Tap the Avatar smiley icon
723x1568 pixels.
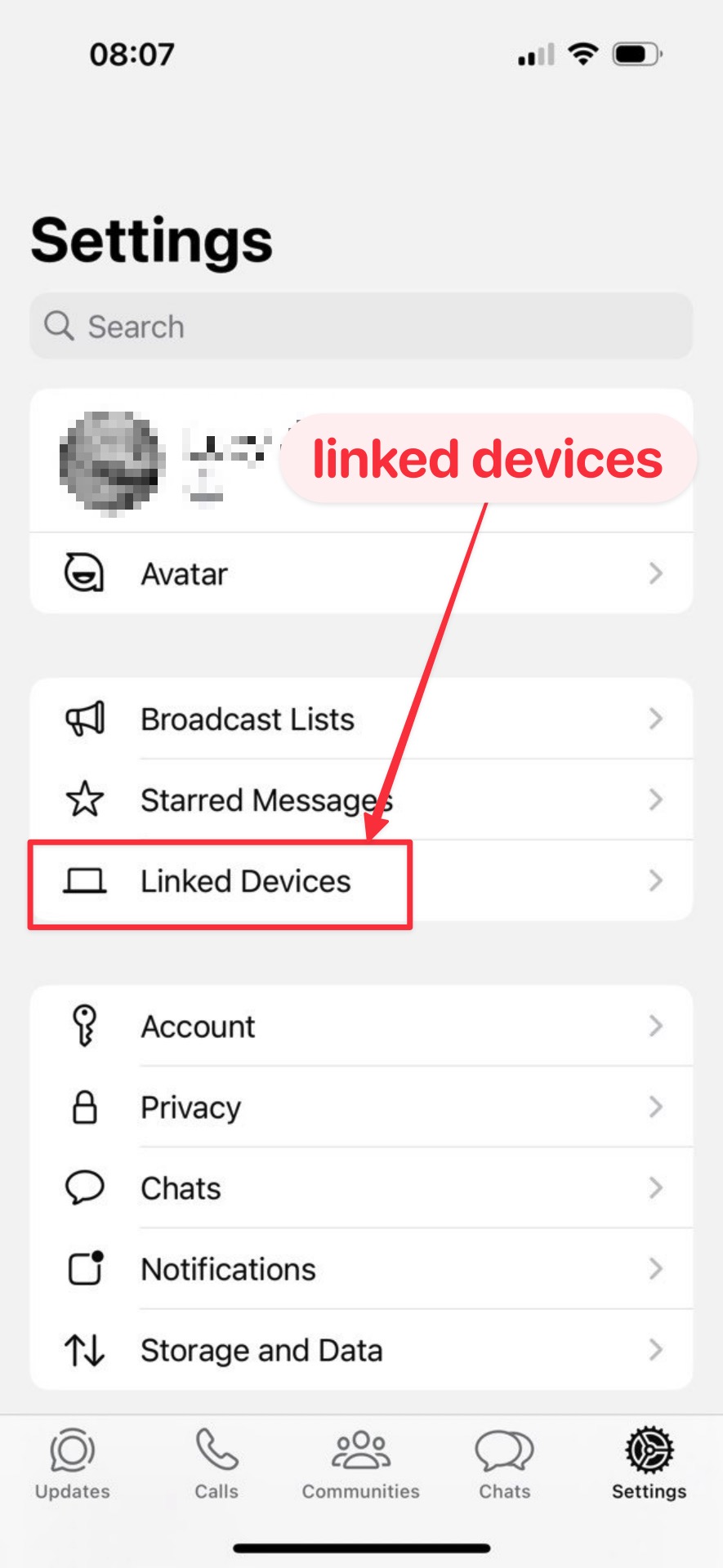pyautogui.click(x=84, y=572)
